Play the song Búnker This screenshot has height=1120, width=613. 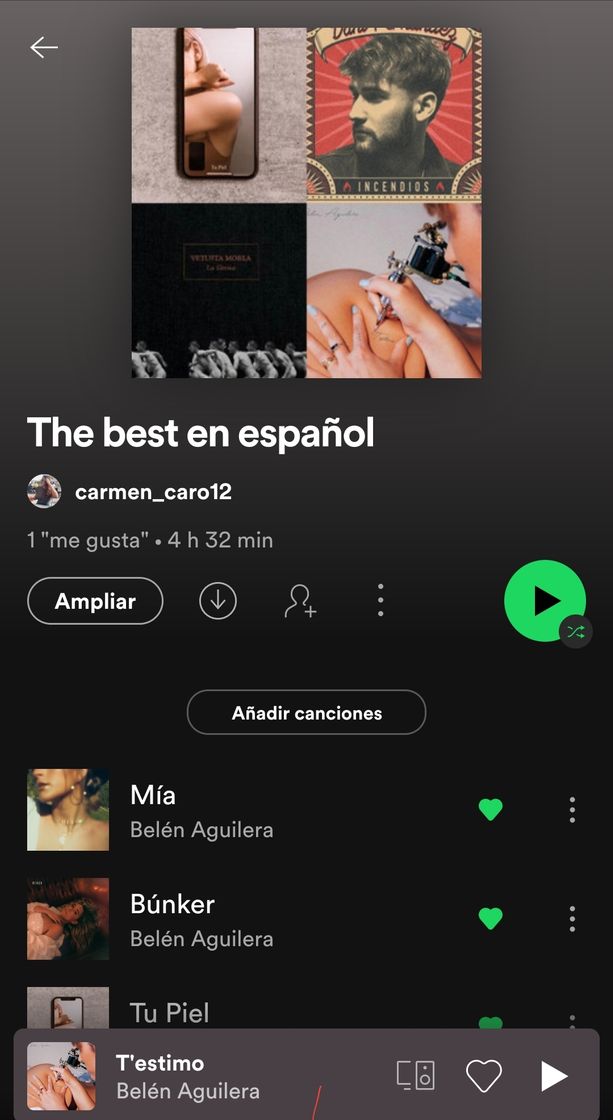[x=250, y=919]
